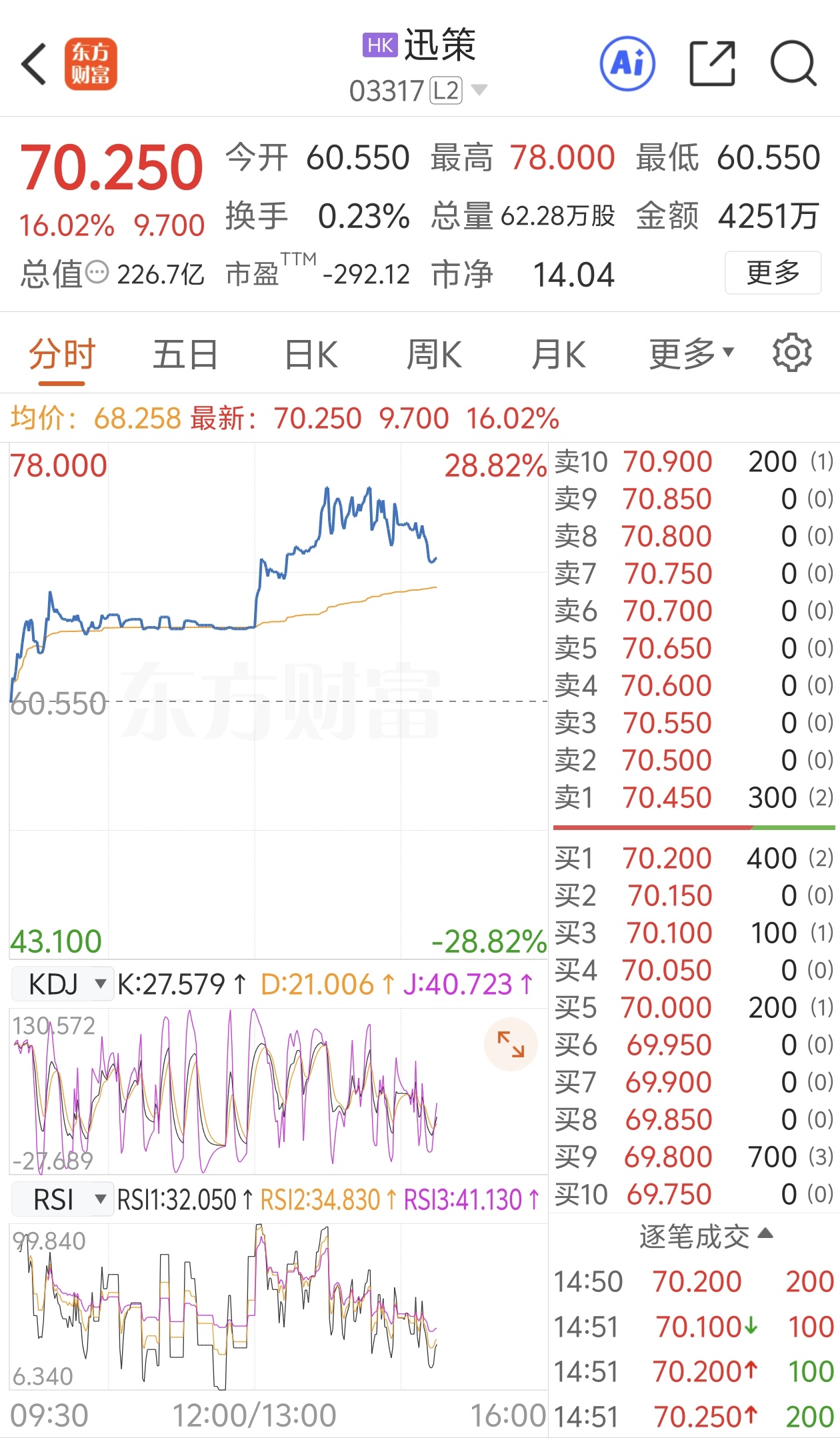Select 卖1 price 70.450
The width and height of the screenshot is (840, 1438).
coord(667,797)
